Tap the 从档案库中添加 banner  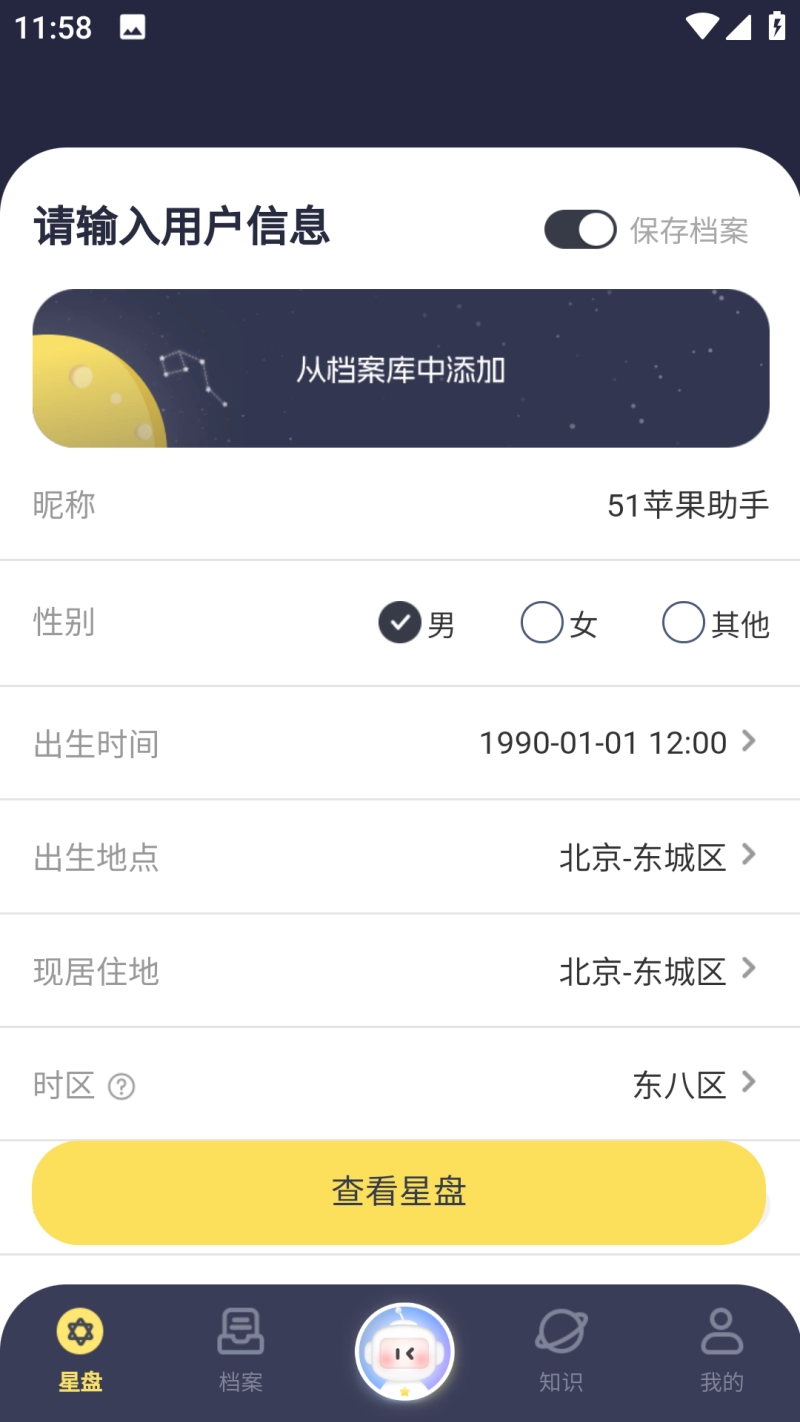[400, 368]
